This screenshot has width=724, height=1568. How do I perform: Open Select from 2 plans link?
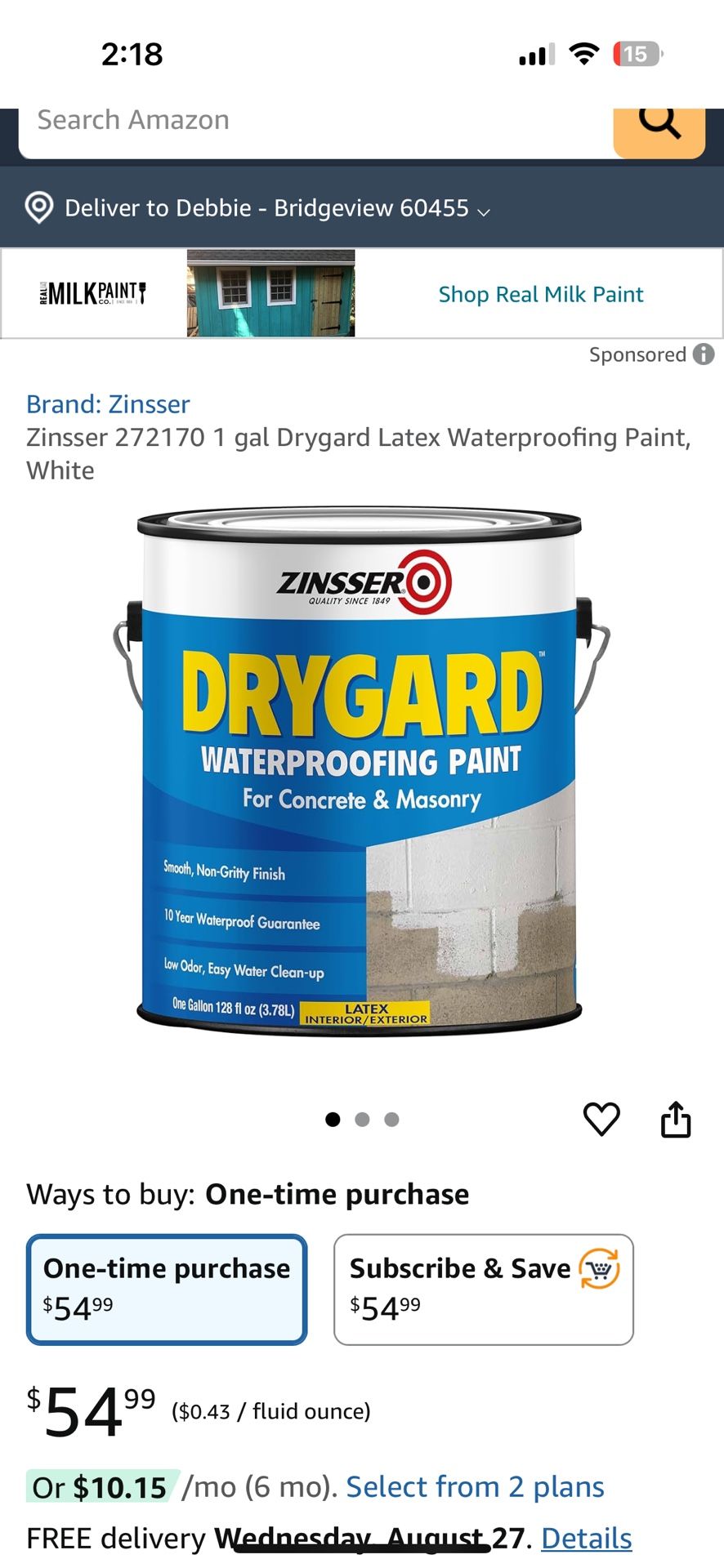pos(475,1487)
